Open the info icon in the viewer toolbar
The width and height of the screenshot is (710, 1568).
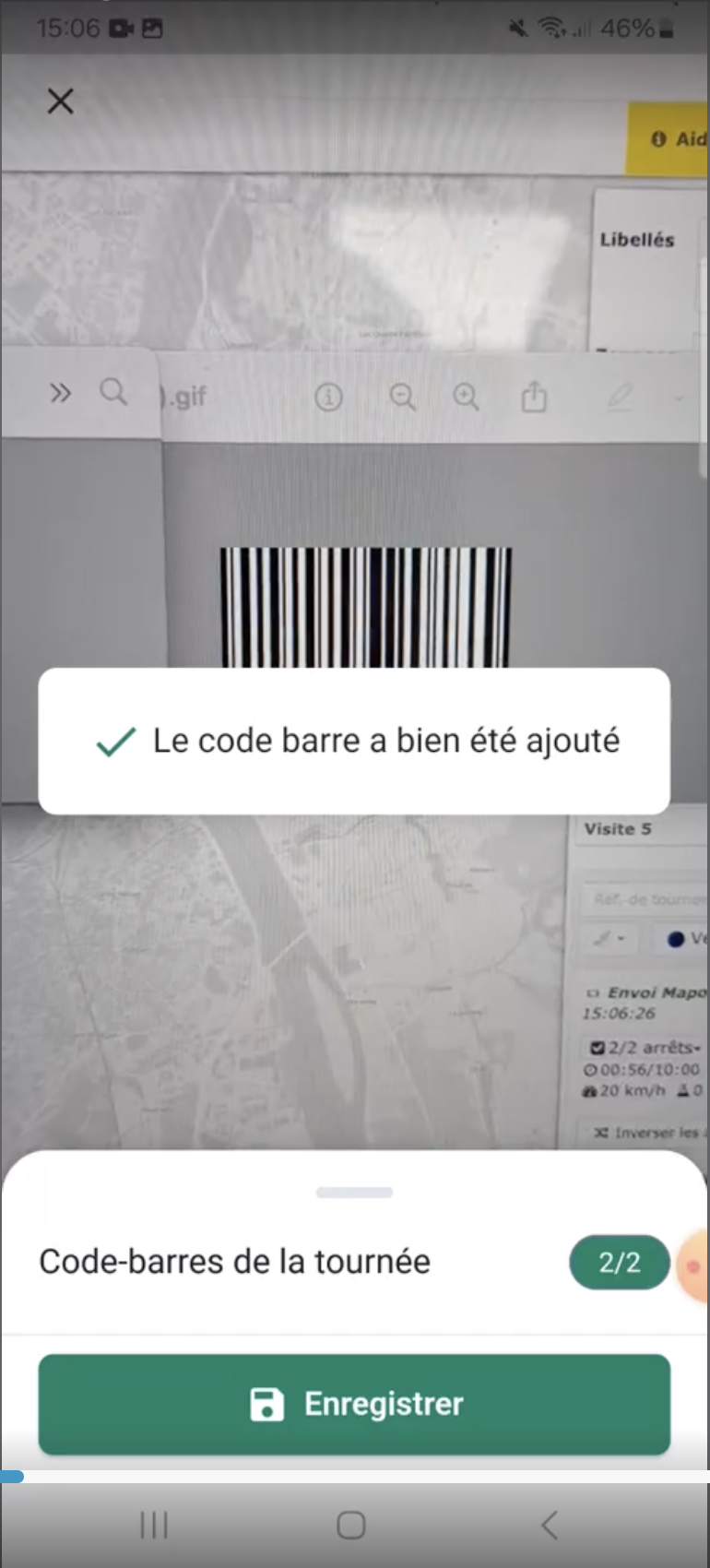pyautogui.click(x=328, y=397)
